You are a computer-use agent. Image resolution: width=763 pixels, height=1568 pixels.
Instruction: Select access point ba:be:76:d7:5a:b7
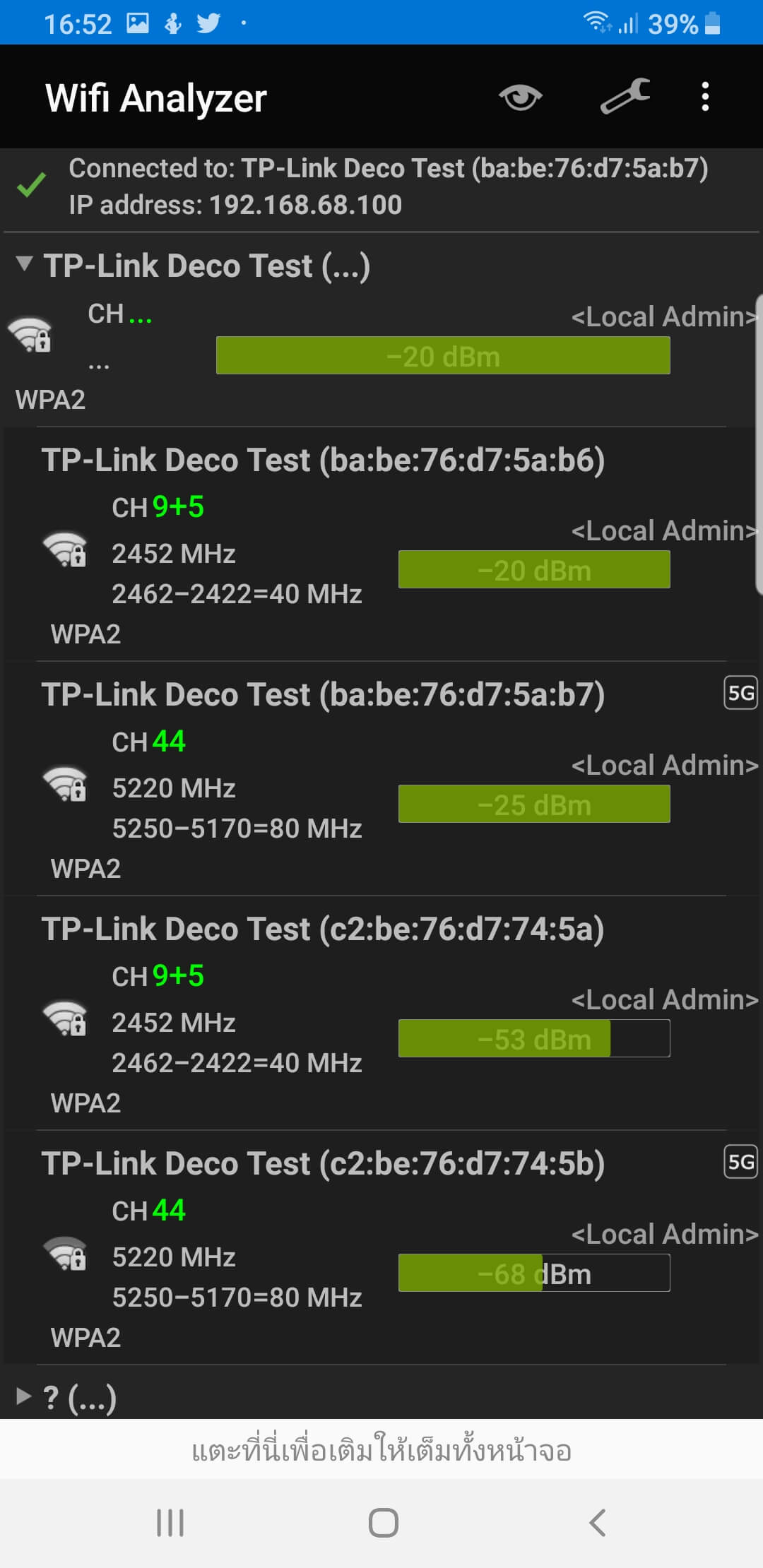tap(381, 779)
